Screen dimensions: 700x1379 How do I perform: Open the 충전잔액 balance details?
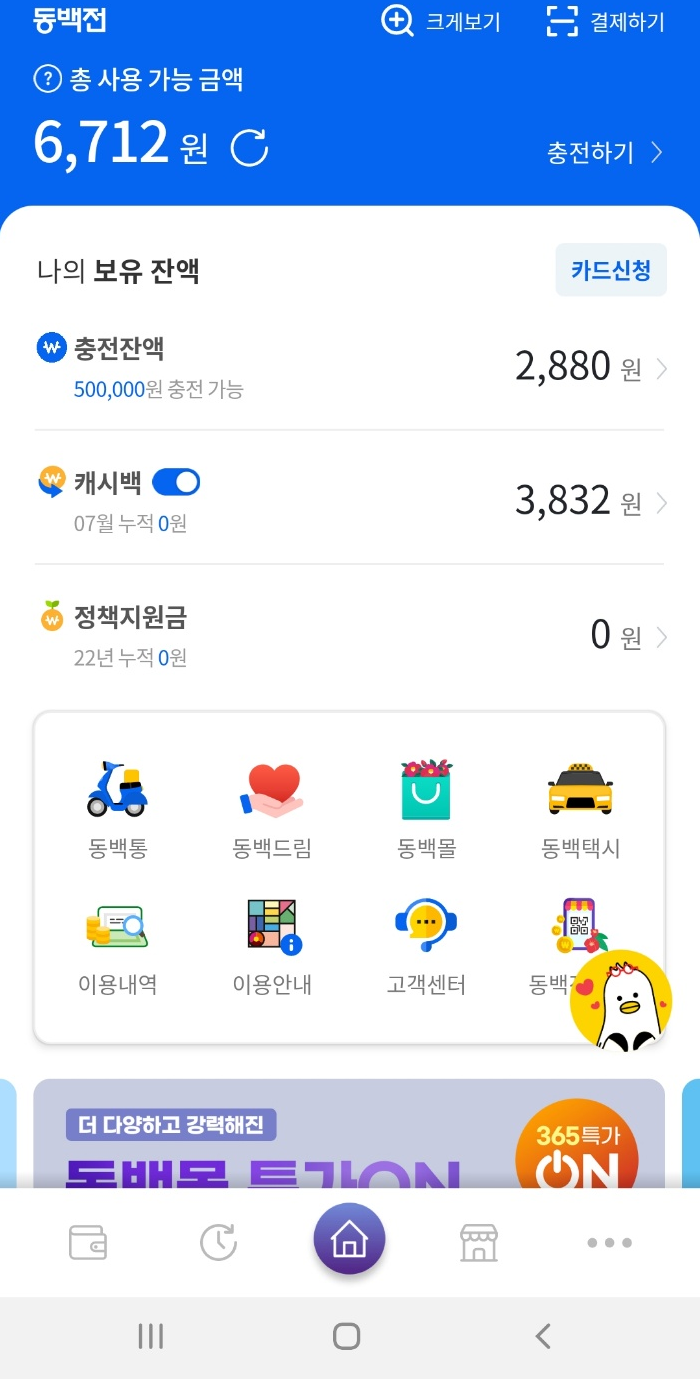point(588,368)
